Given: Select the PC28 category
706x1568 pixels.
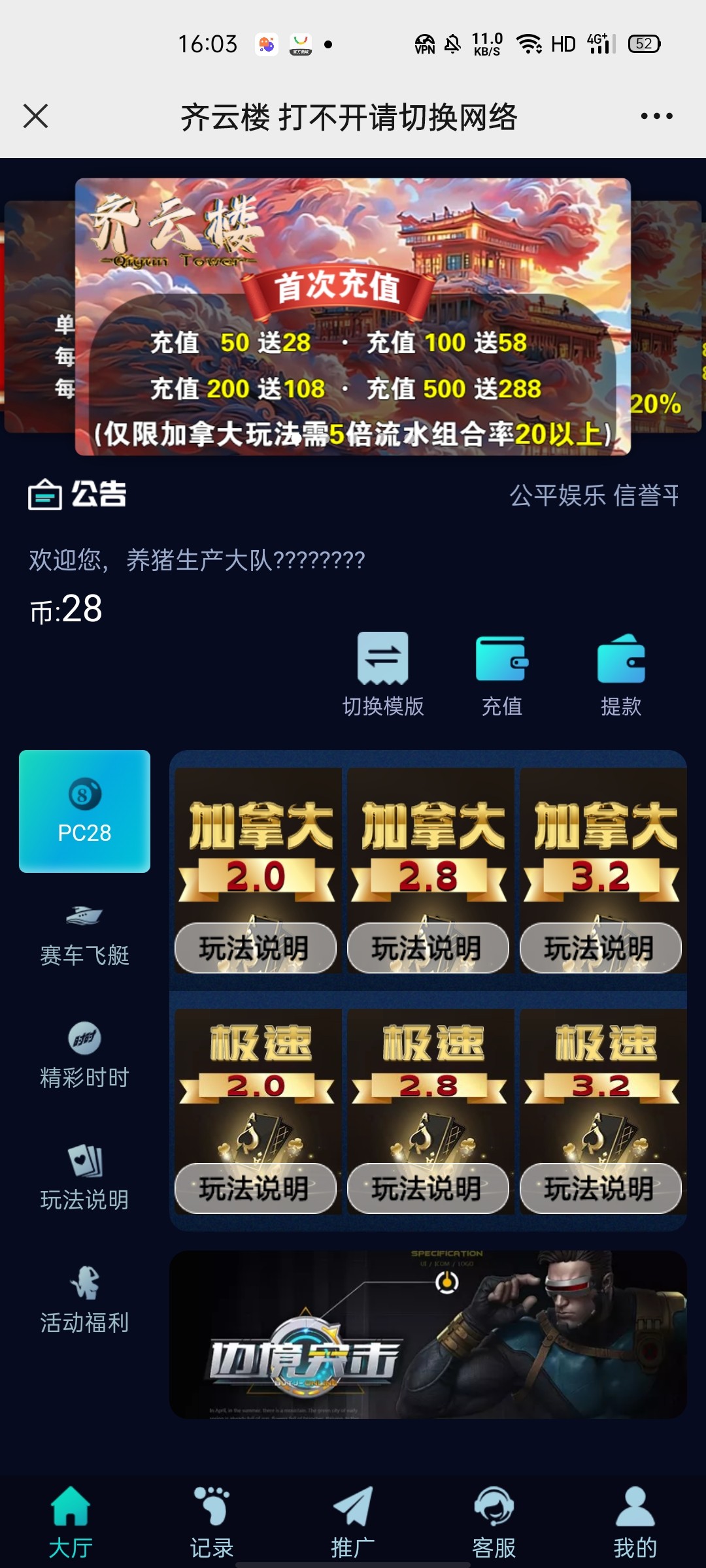Looking at the screenshot, I should pyautogui.click(x=85, y=811).
